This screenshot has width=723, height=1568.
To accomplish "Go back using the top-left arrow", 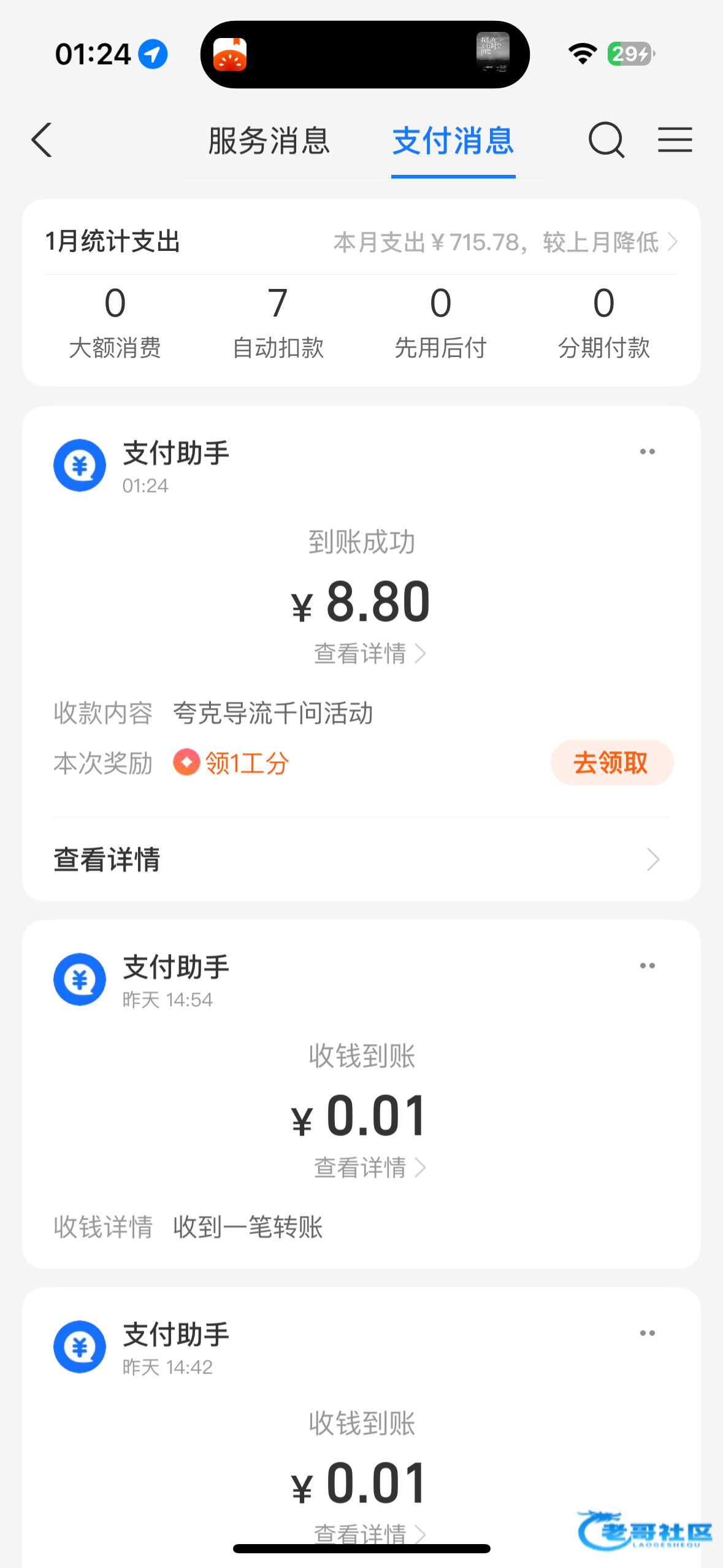I will click(42, 140).
